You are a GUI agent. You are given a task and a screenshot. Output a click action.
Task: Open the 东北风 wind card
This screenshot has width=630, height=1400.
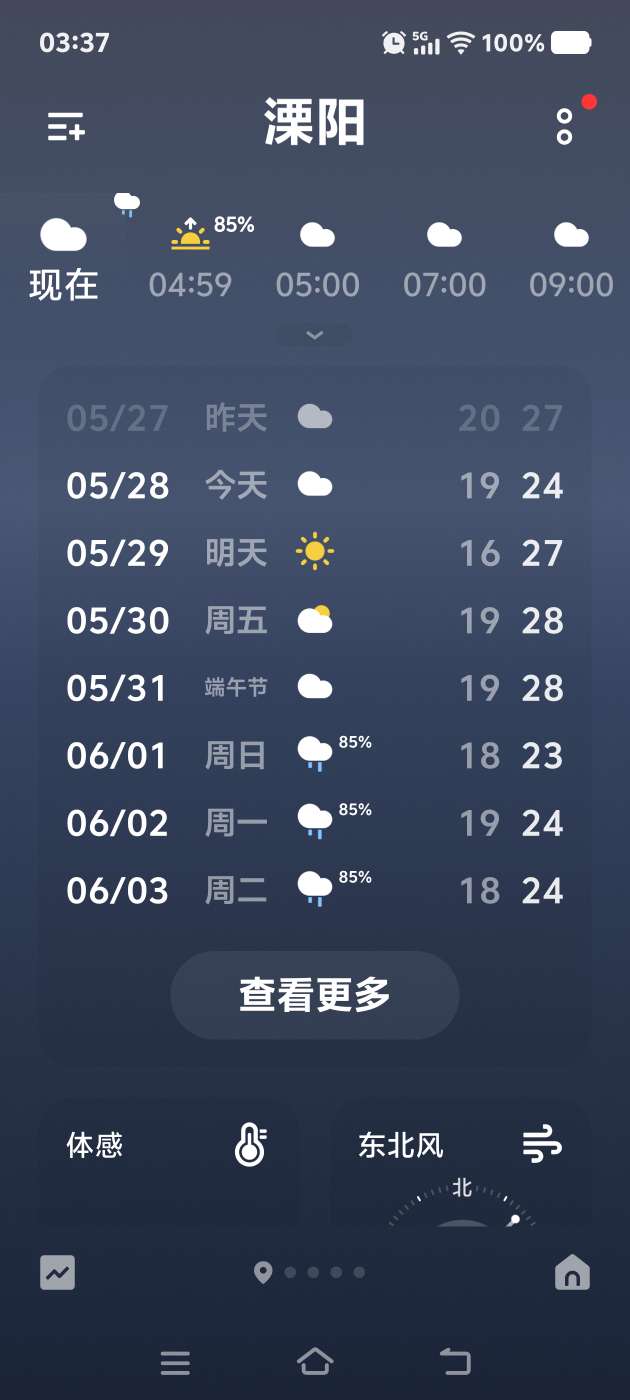click(x=460, y=1164)
